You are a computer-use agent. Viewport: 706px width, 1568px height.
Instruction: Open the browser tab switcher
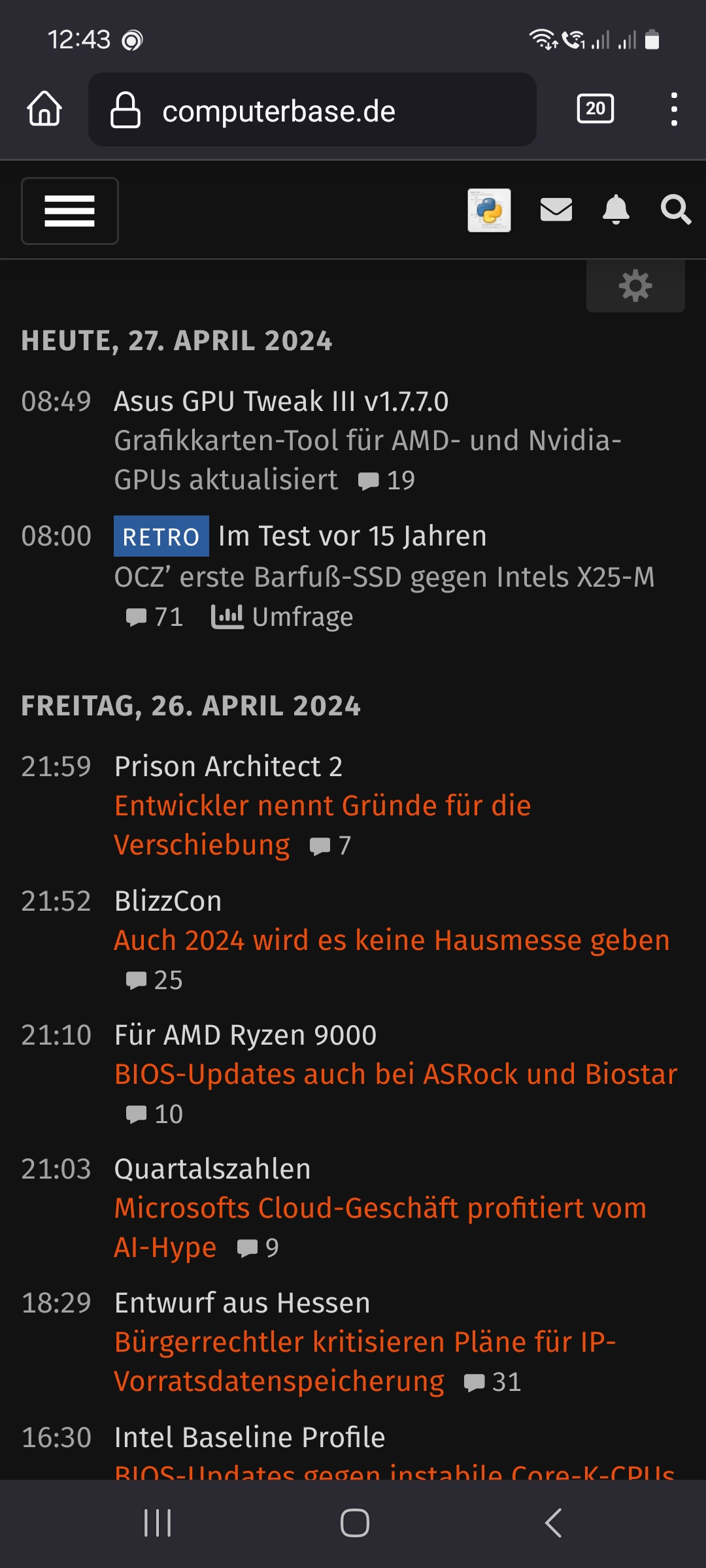coord(595,108)
